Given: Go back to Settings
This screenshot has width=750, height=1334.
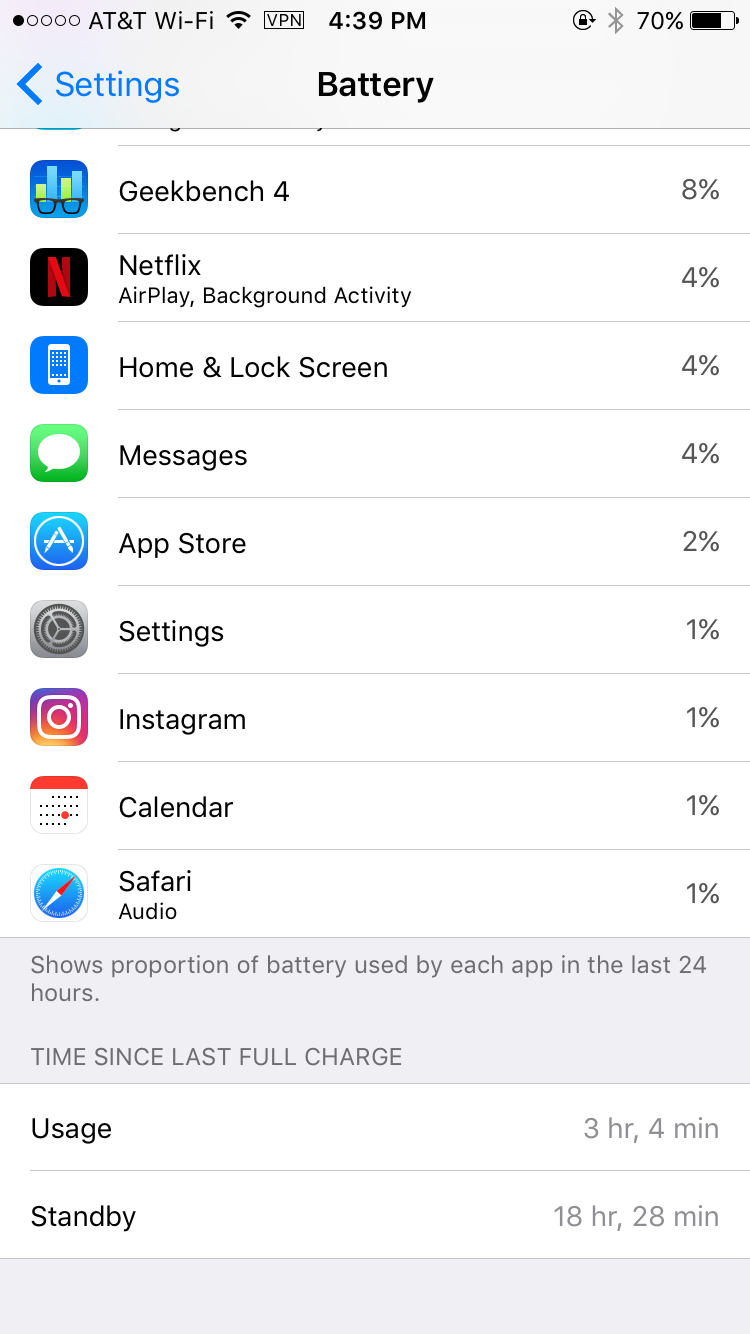Looking at the screenshot, I should 98,85.
